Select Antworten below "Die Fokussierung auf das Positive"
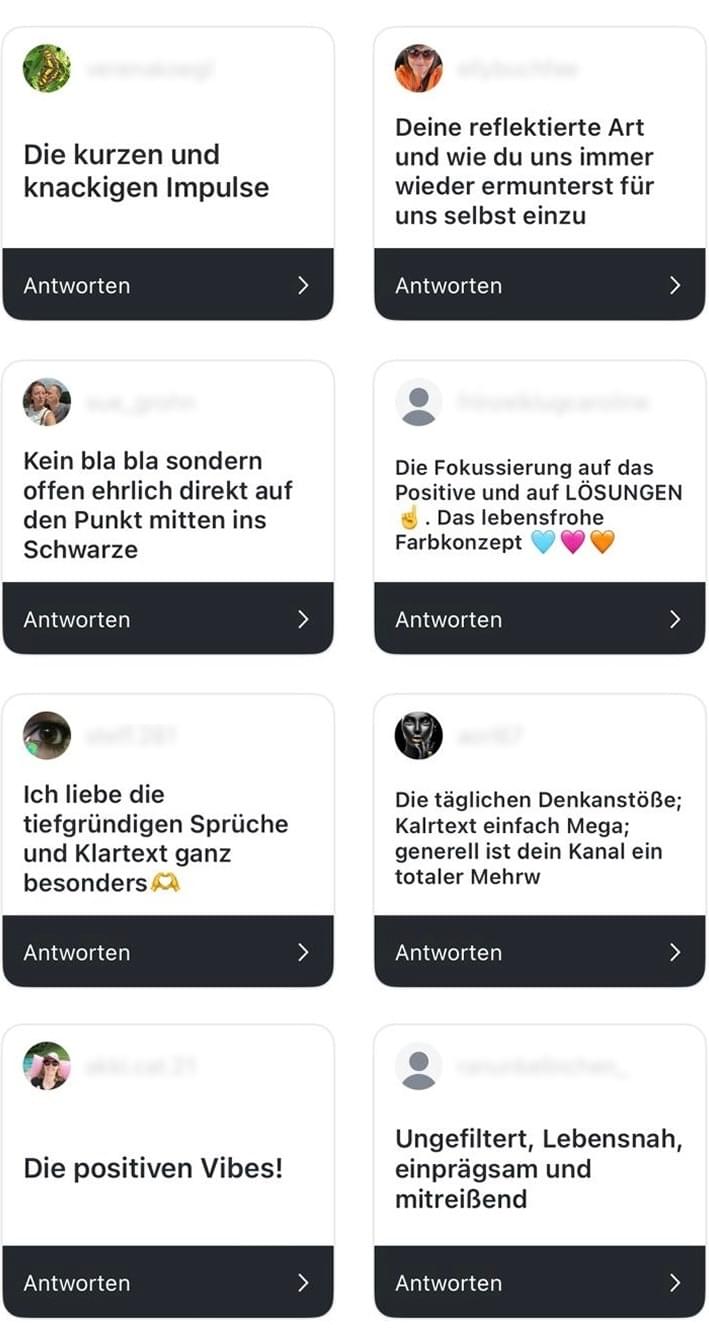 click(x=539, y=619)
